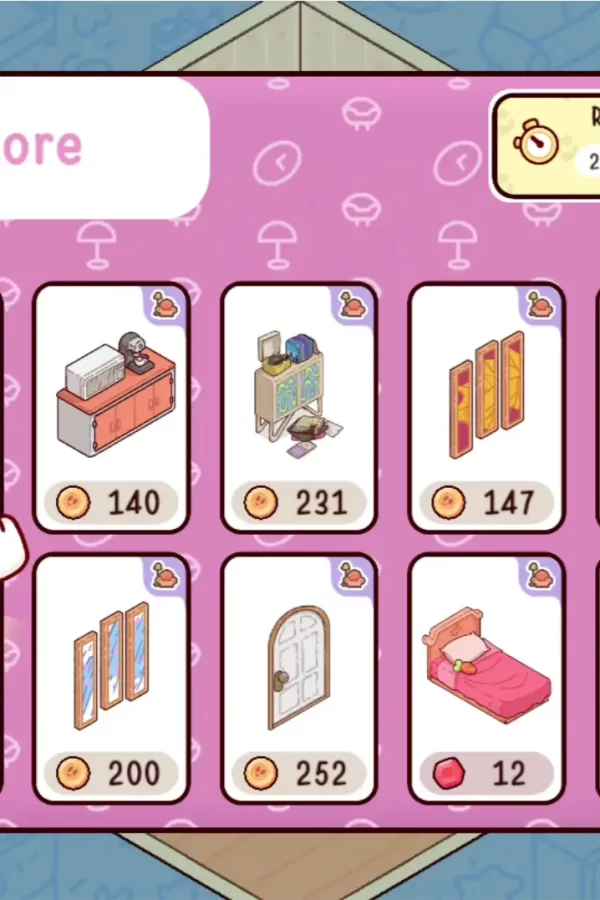Screen dimensions: 600x900
Task: Select the arched white door for 252
Action: click(298, 677)
